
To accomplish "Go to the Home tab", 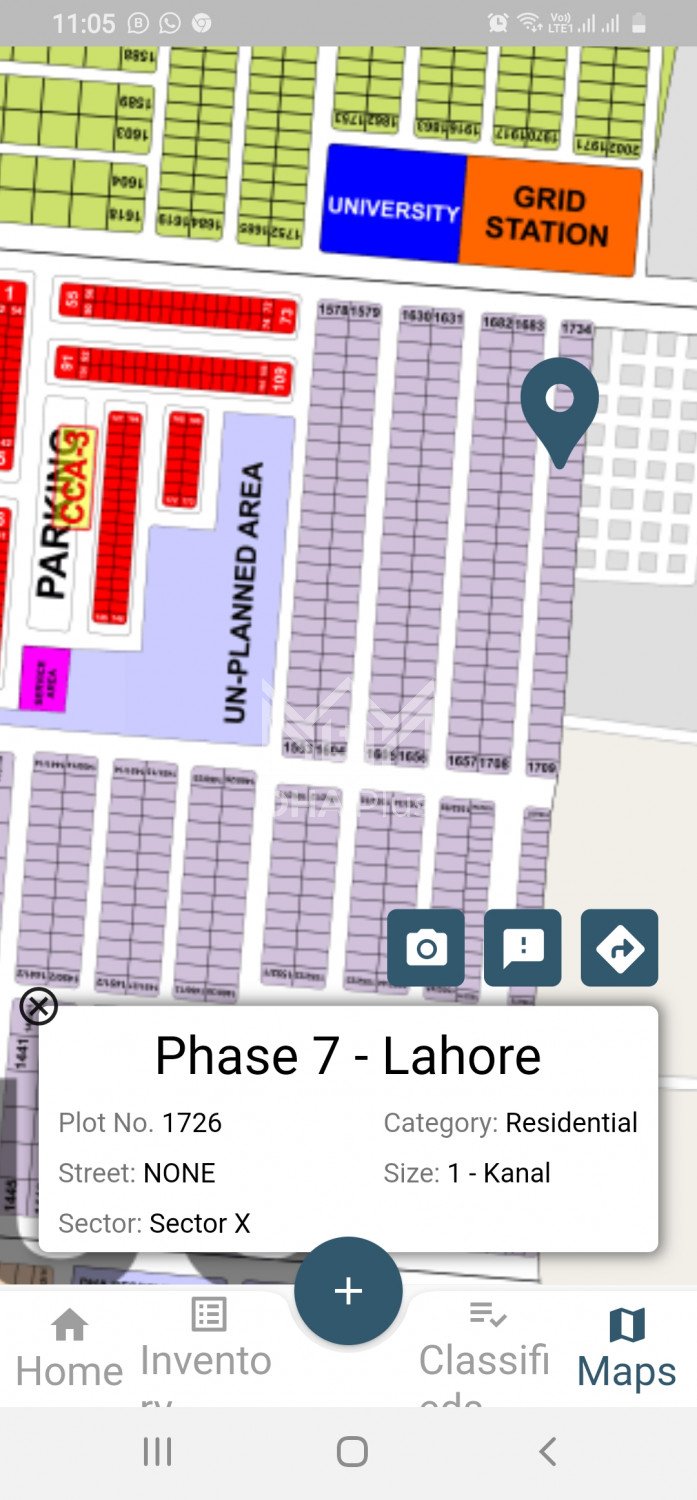I will tap(69, 1348).
